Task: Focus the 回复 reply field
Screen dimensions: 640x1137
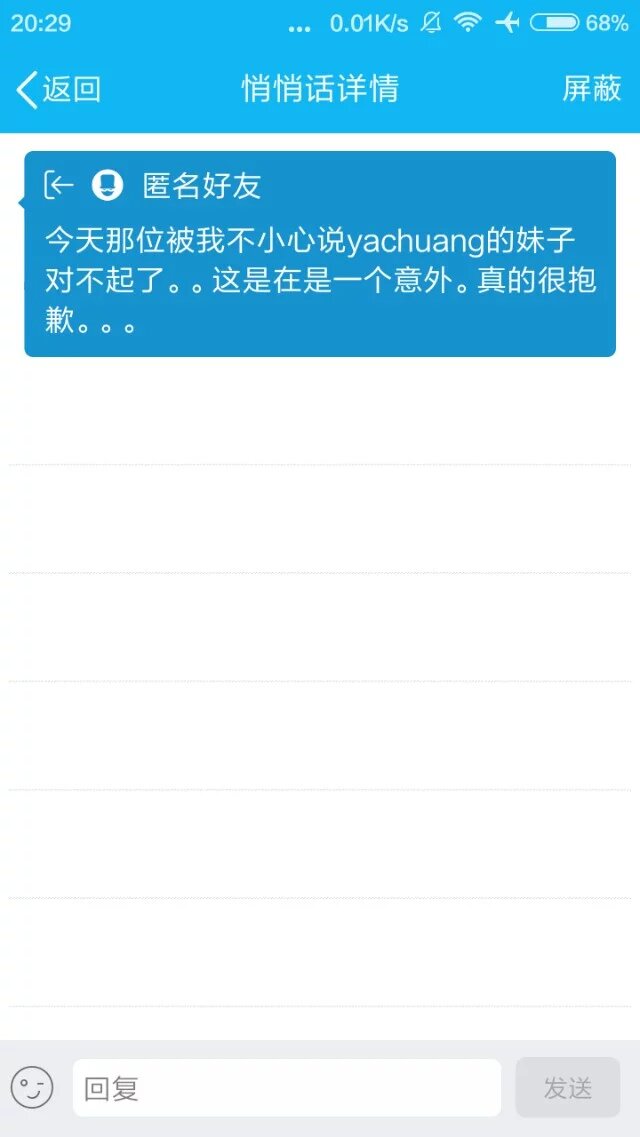Action: 286,1088
